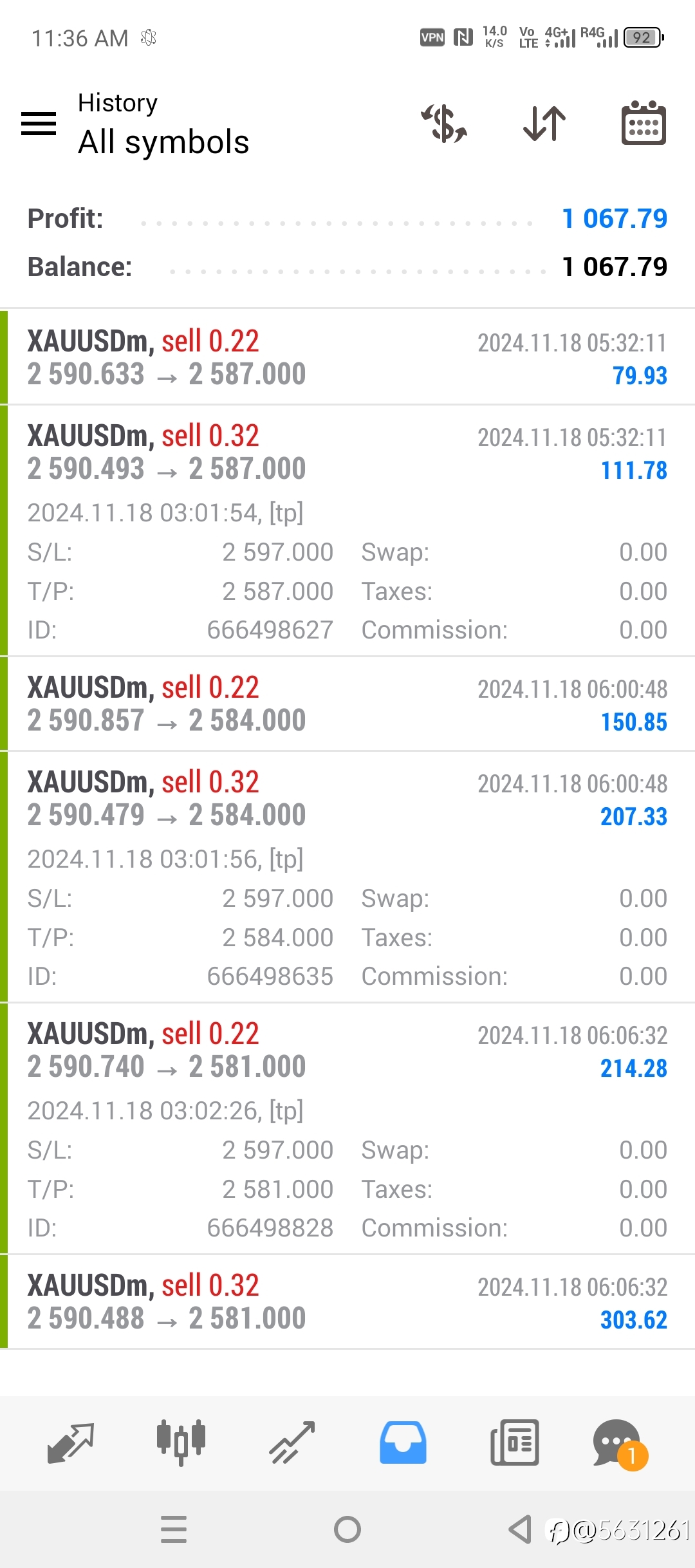Switch to the candlestick Chart tab
The height and width of the screenshot is (1568, 695).
click(181, 1443)
